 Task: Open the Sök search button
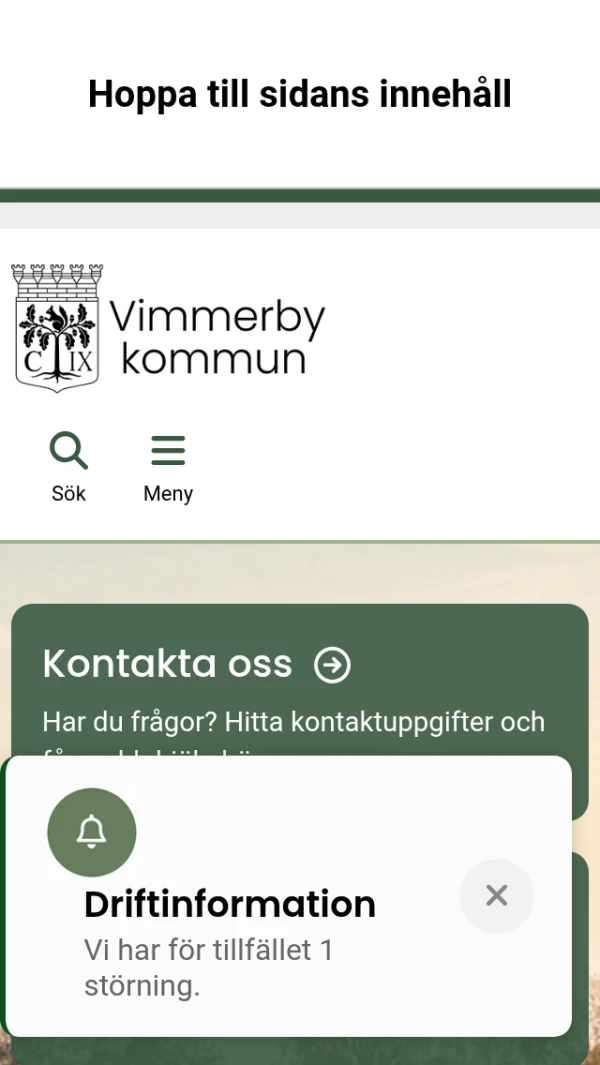pos(68,467)
